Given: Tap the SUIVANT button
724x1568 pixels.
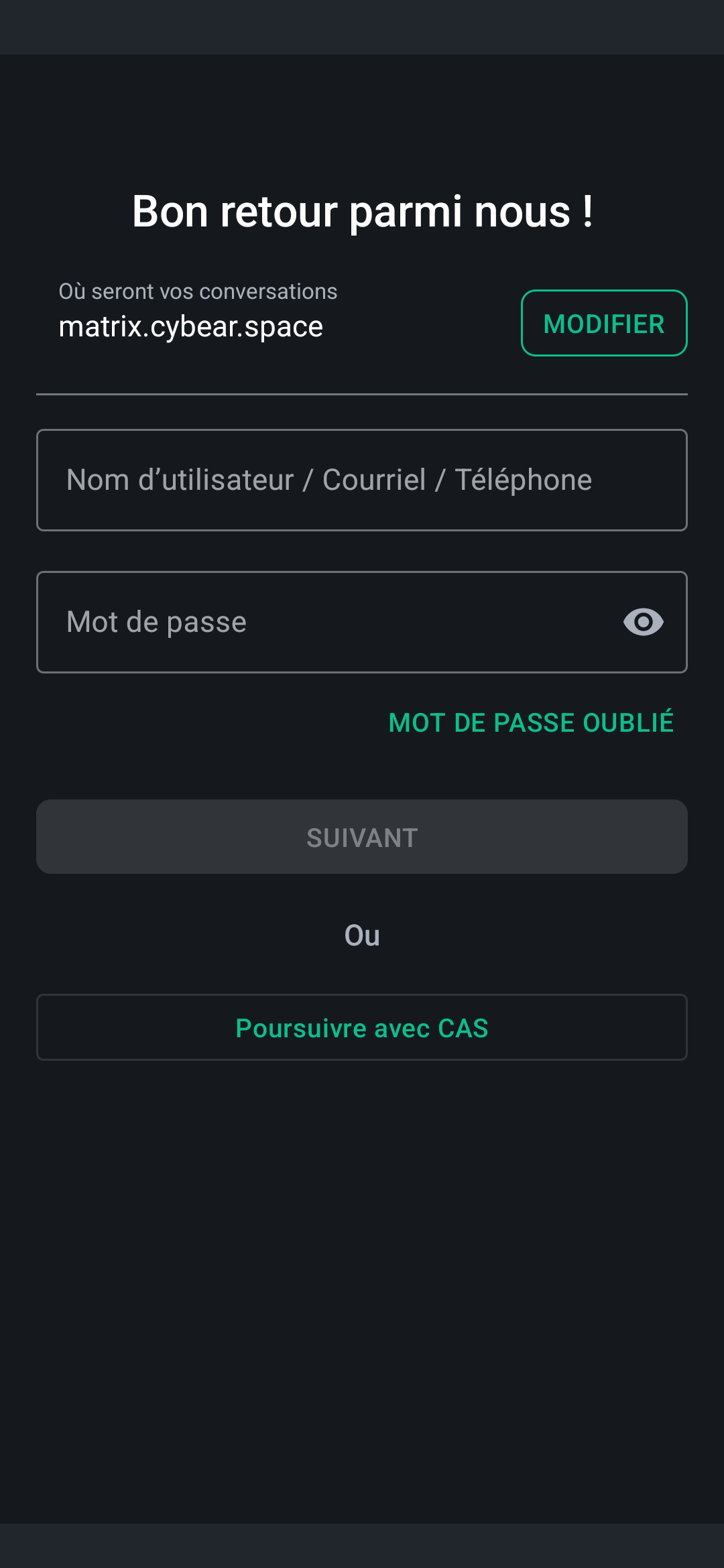Looking at the screenshot, I should click(x=362, y=837).
